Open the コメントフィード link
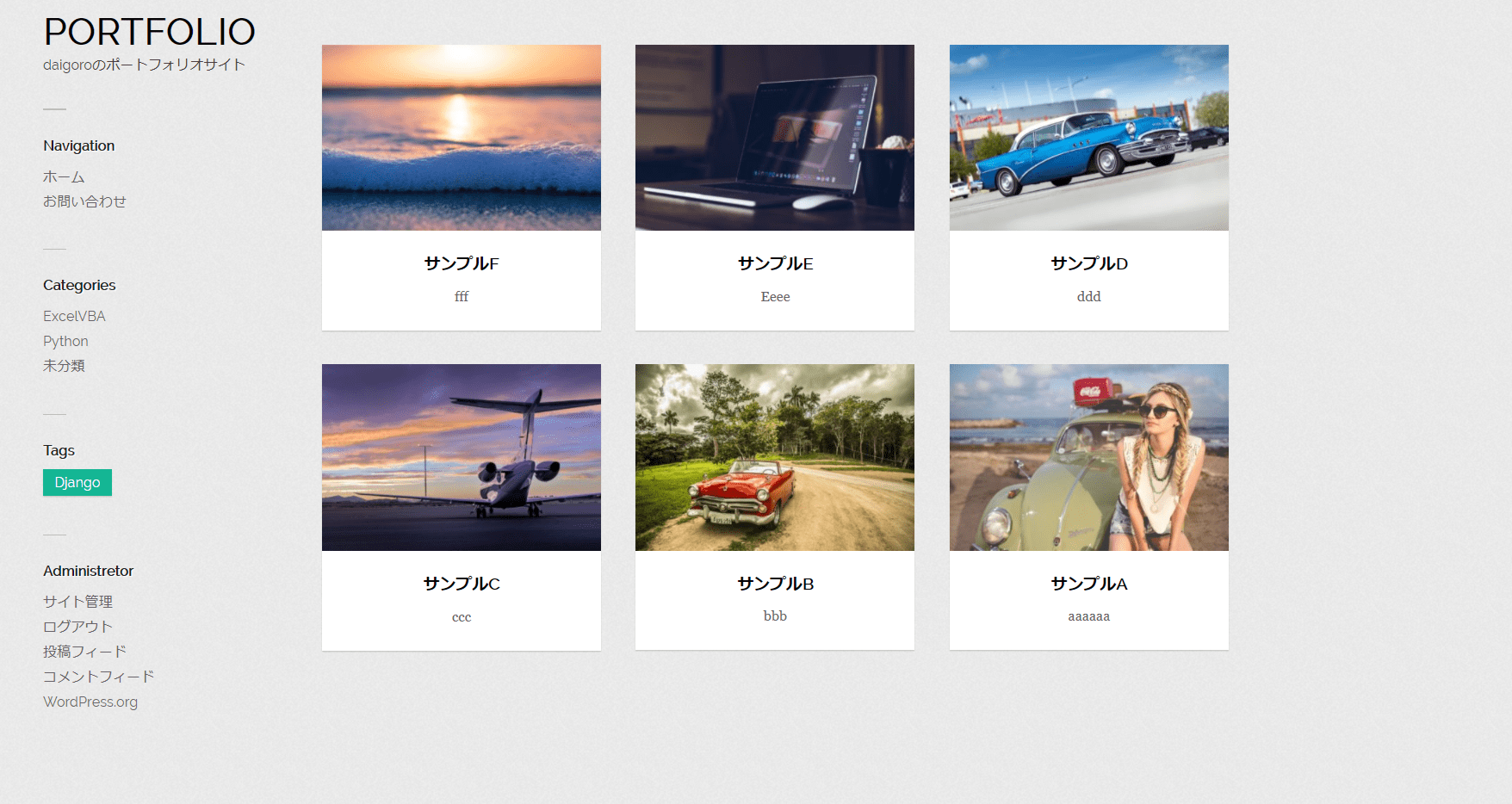The image size is (1512, 804). 98,677
